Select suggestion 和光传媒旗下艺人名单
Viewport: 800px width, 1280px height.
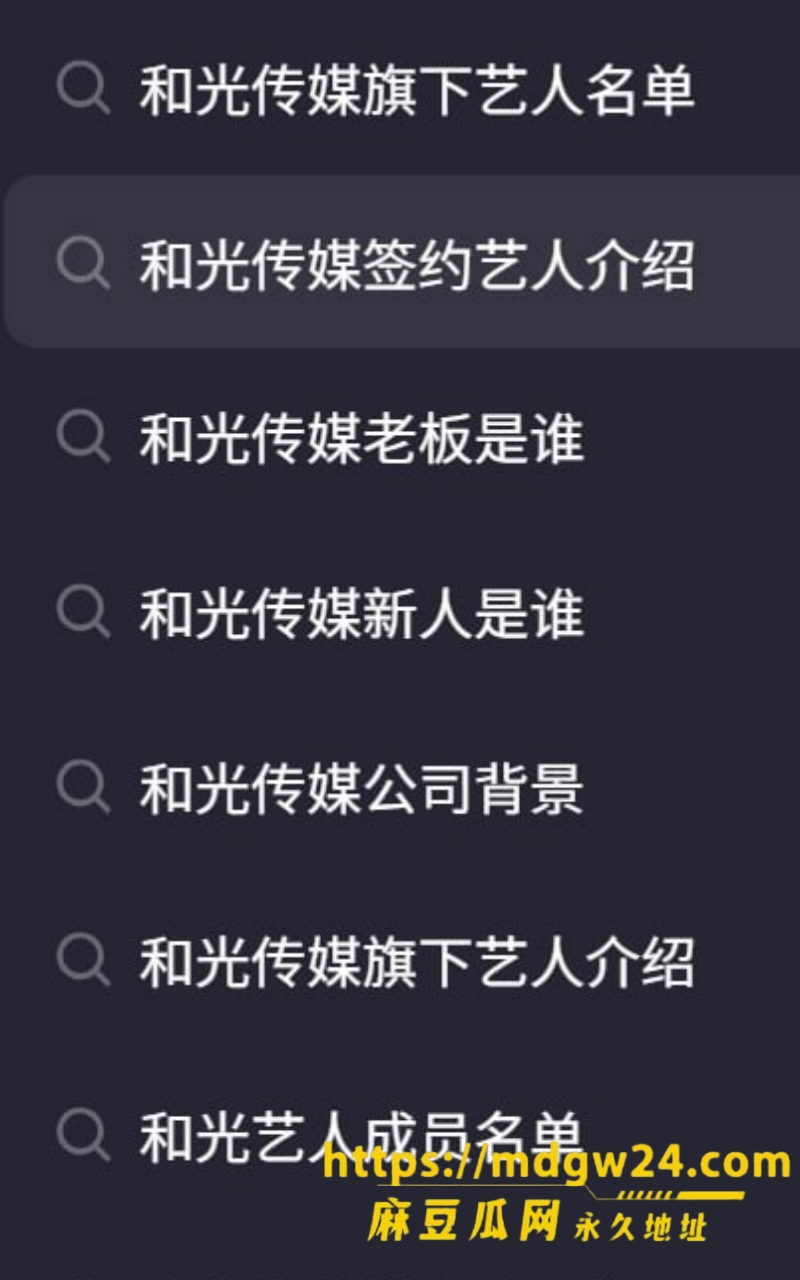pyautogui.click(x=400, y=90)
